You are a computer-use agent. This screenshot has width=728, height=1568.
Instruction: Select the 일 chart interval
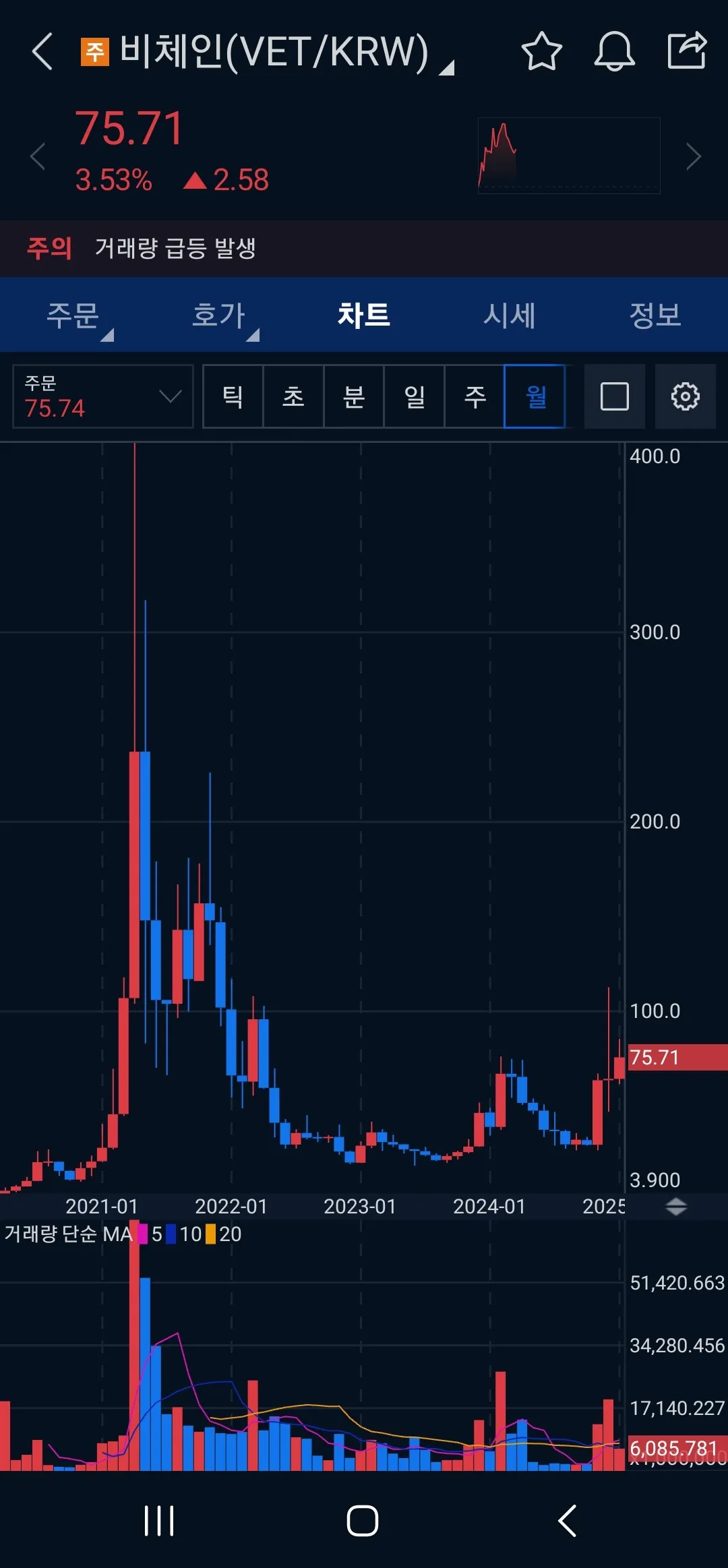pyautogui.click(x=415, y=396)
